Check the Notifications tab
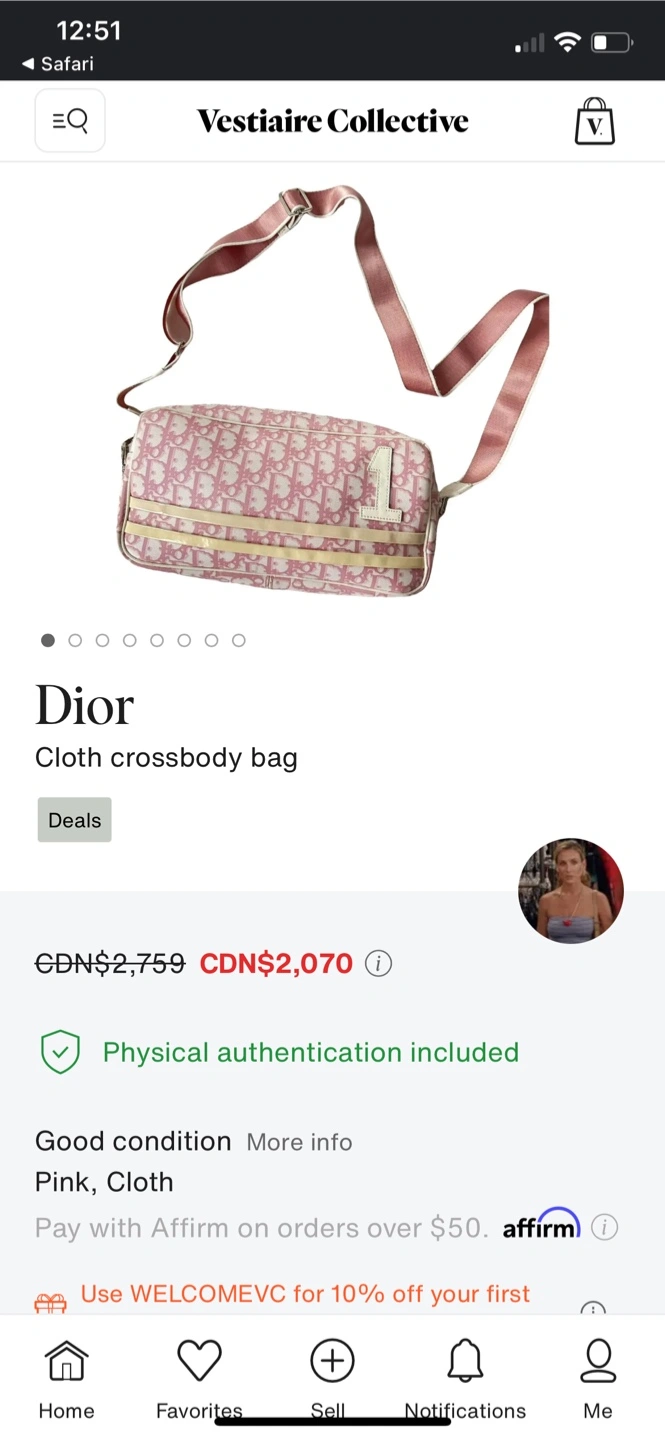Viewport: 665px width, 1440px height. coord(465,1380)
